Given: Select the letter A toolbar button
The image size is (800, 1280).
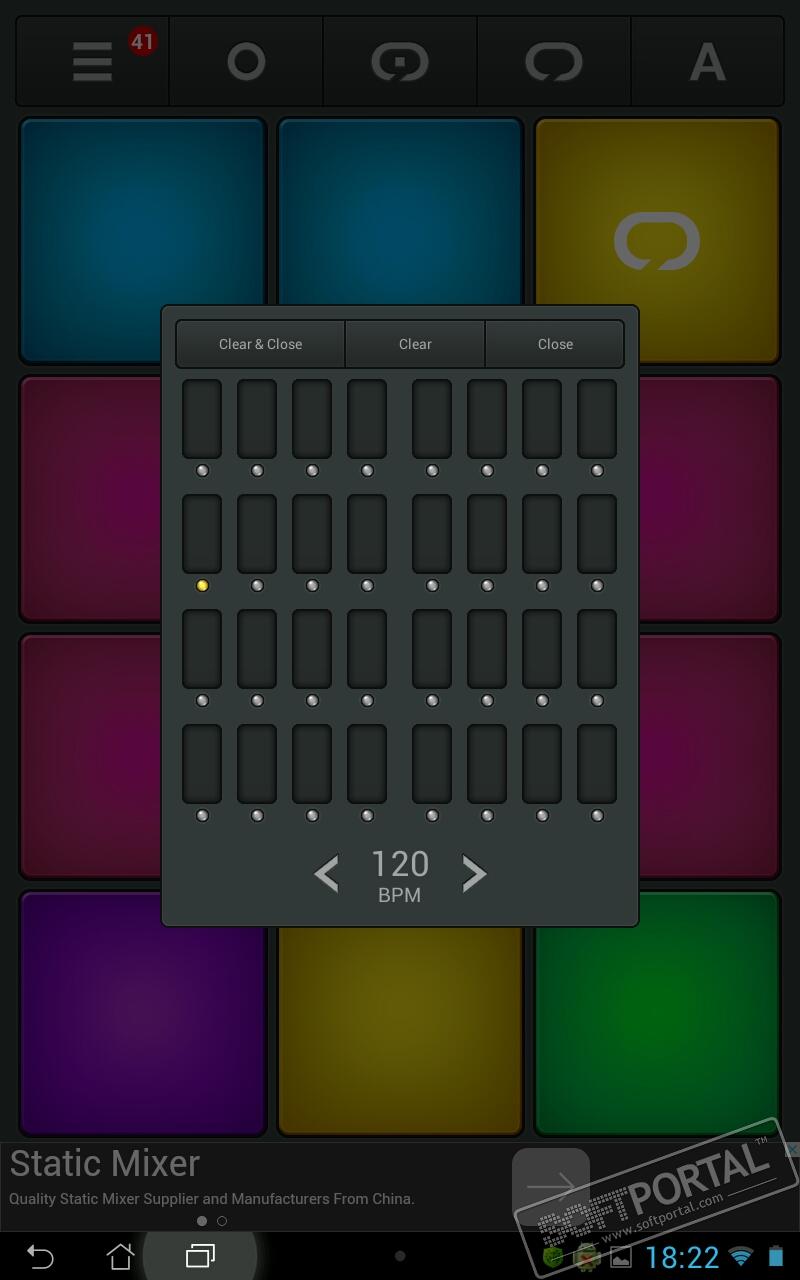Looking at the screenshot, I should pos(707,62).
